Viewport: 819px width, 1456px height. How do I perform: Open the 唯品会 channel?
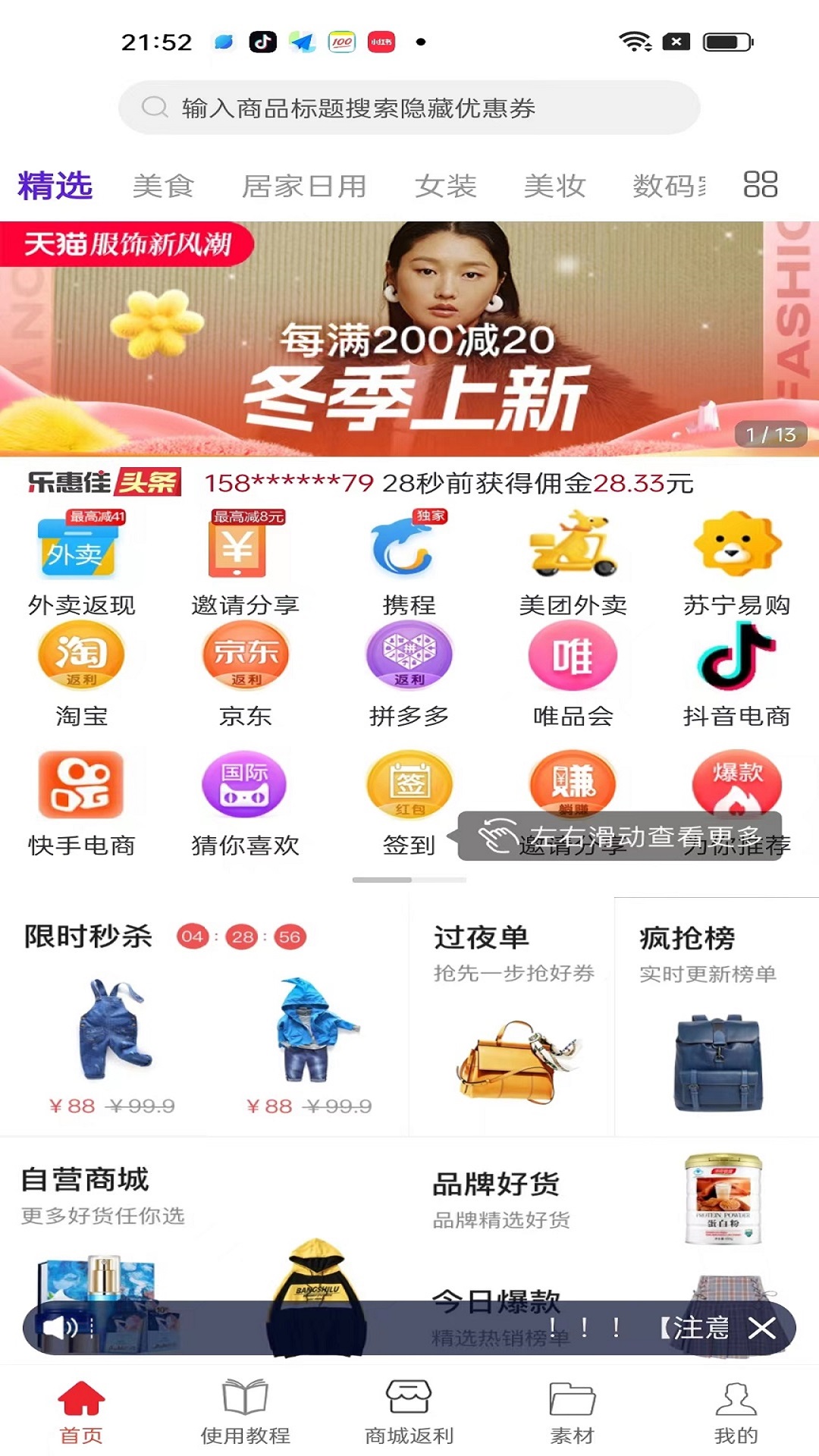coord(573,657)
